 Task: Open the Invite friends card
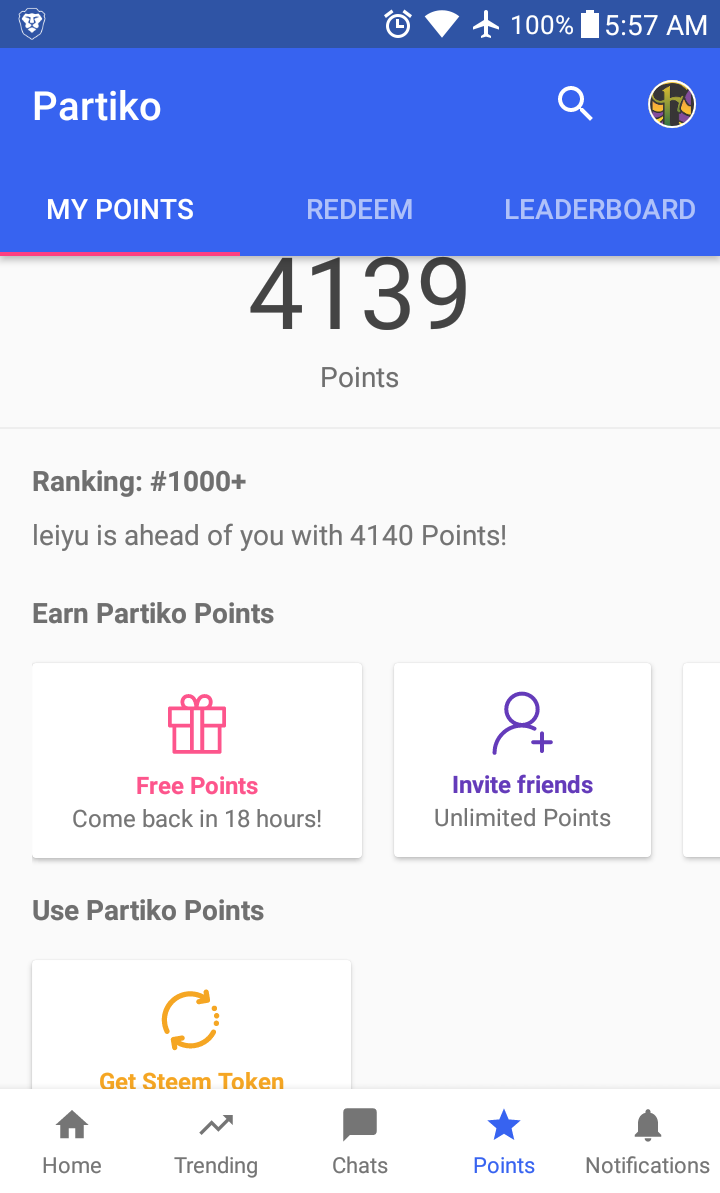(x=522, y=760)
